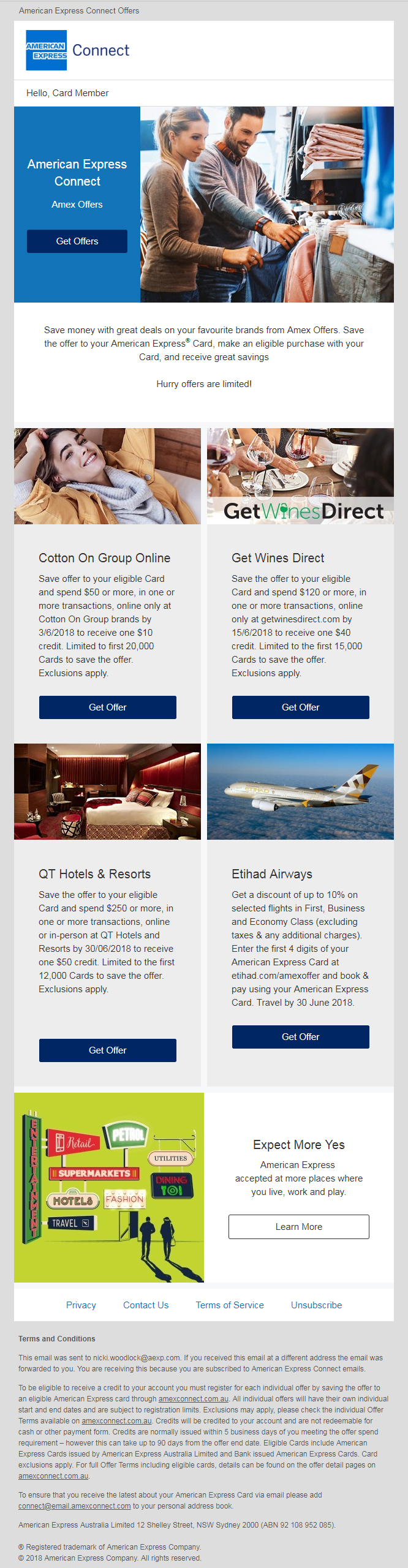Get the Etihad Airways offer
This screenshot has width=408, height=1568.
(x=300, y=1037)
